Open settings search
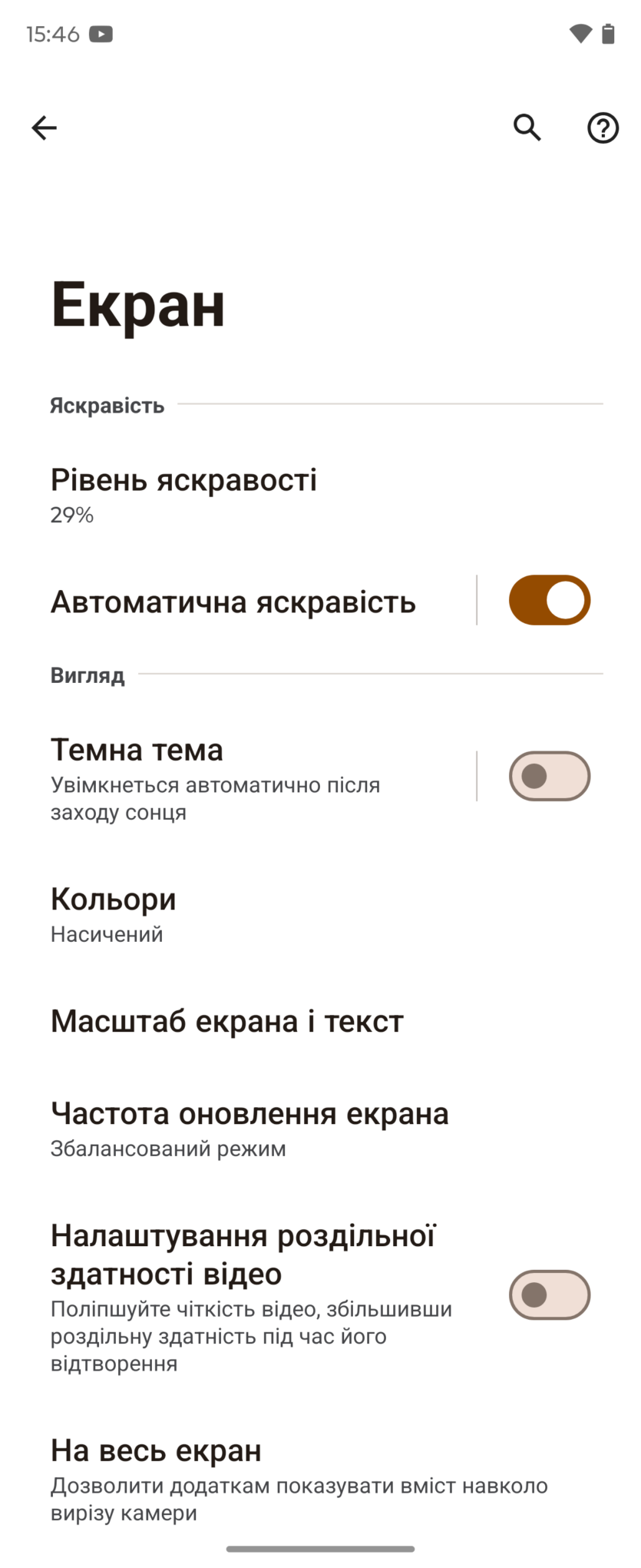 [x=527, y=128]
